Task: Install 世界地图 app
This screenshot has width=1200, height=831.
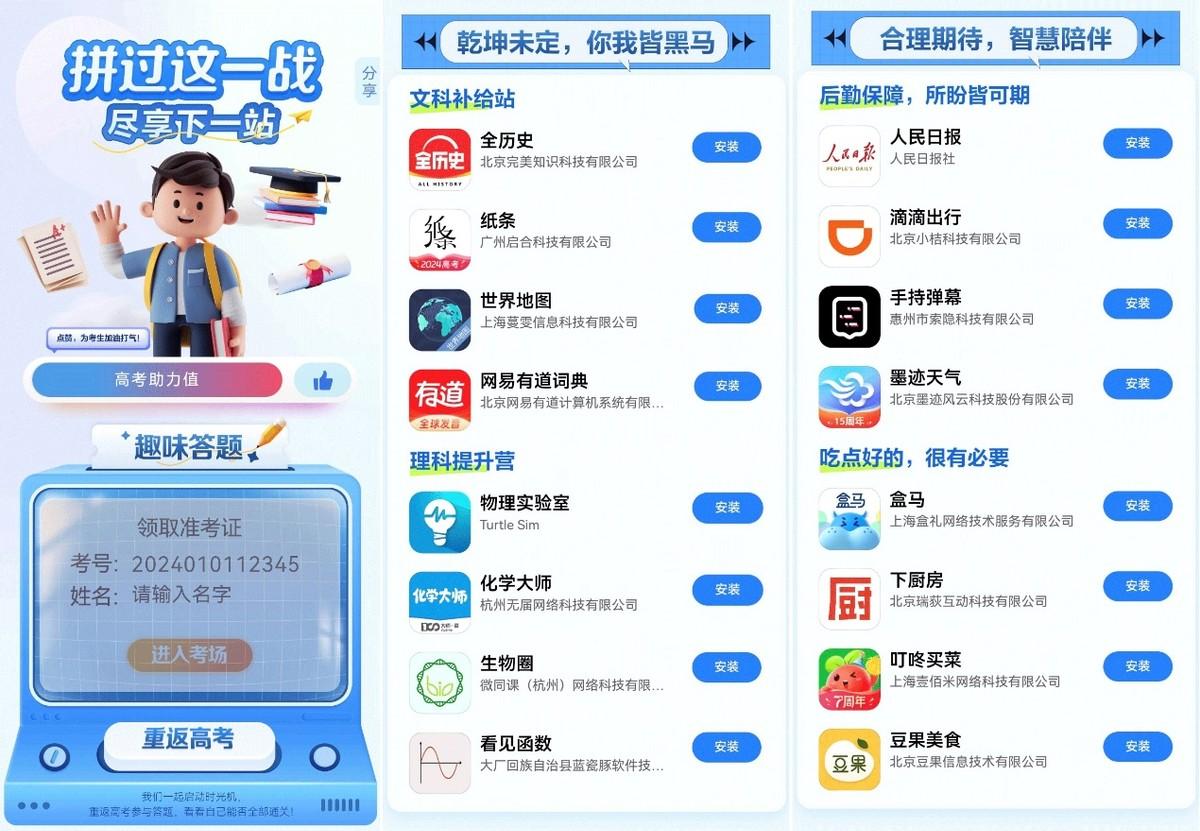Action: pos(726,308)
